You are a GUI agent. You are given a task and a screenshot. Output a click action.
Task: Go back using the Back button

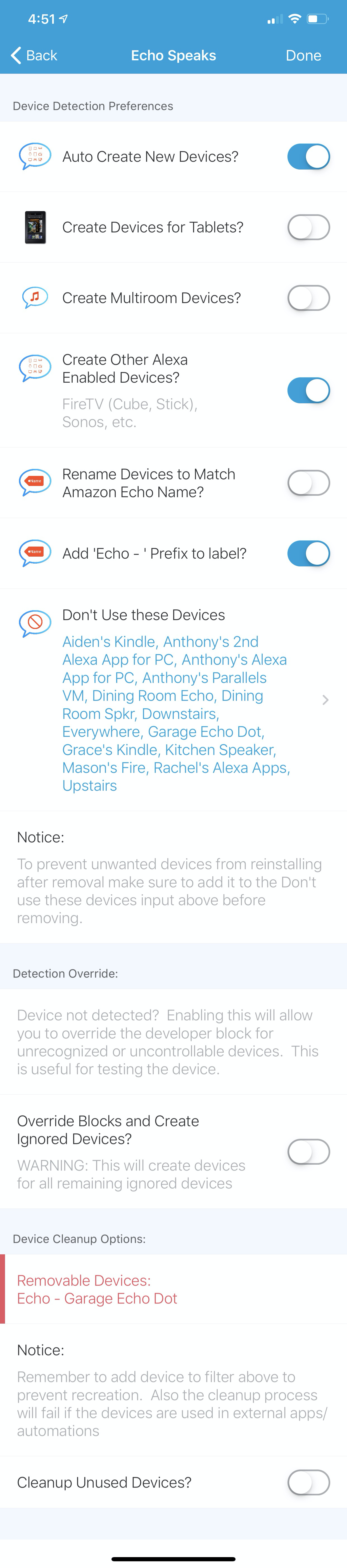tap(35, 55)
